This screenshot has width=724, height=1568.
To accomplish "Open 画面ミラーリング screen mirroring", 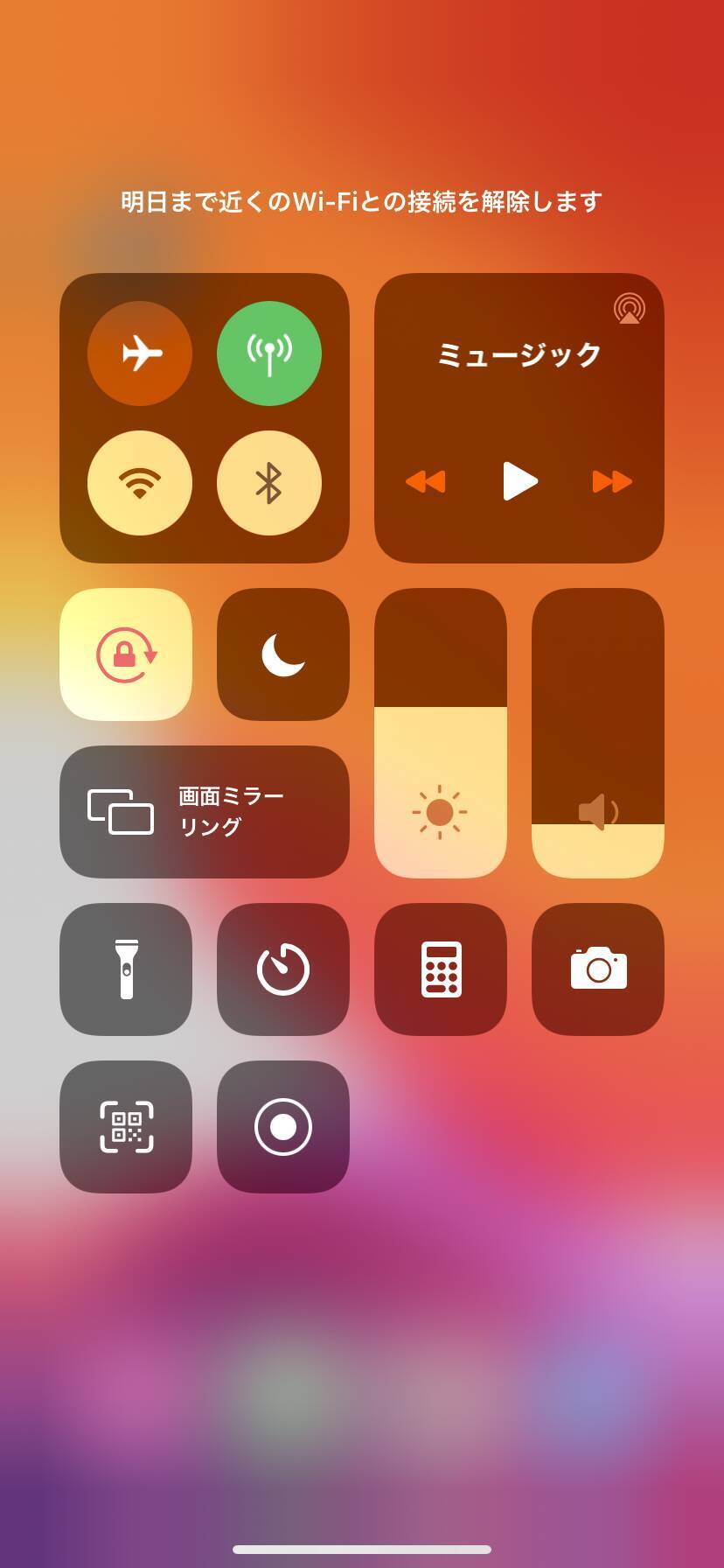I will pos(205,812).
